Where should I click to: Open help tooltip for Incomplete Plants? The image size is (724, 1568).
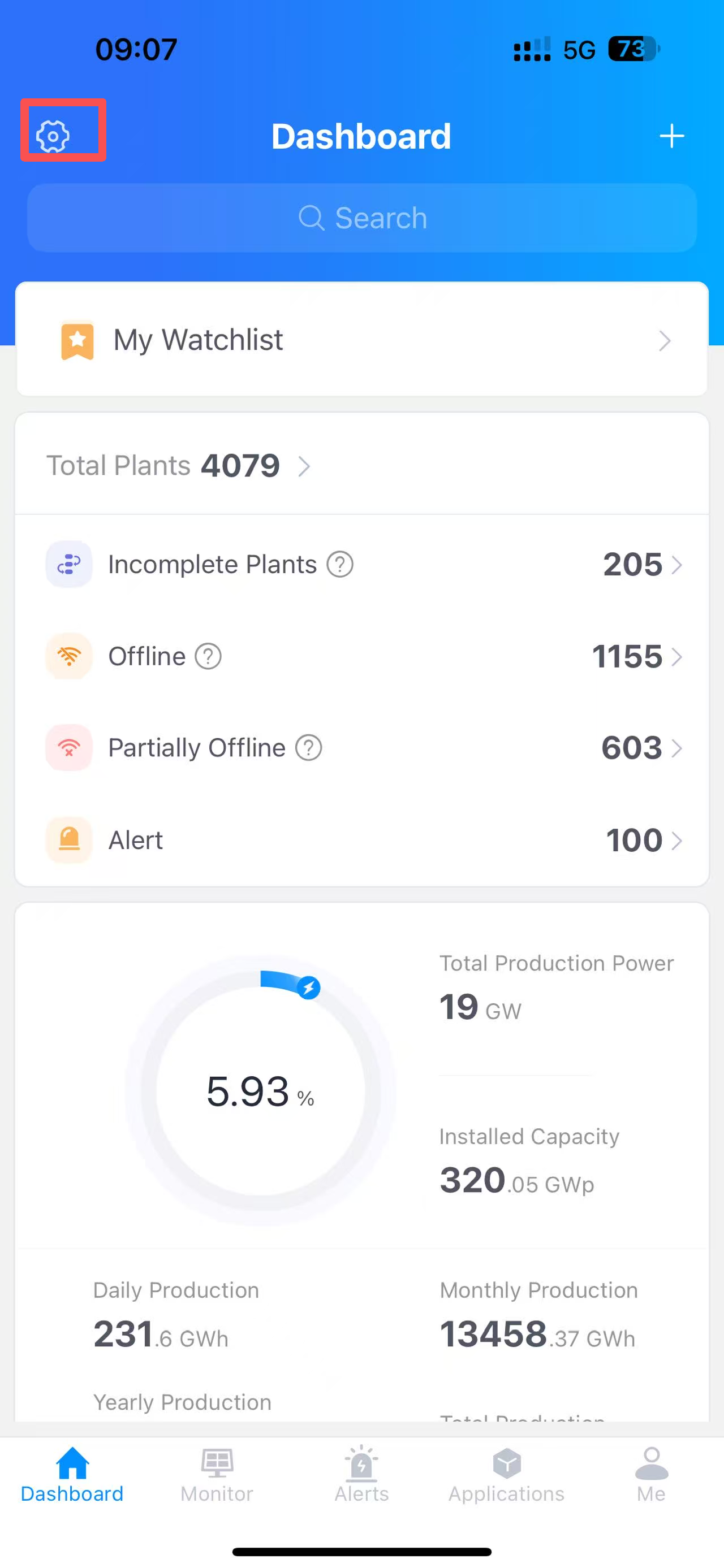pos(340,564)
